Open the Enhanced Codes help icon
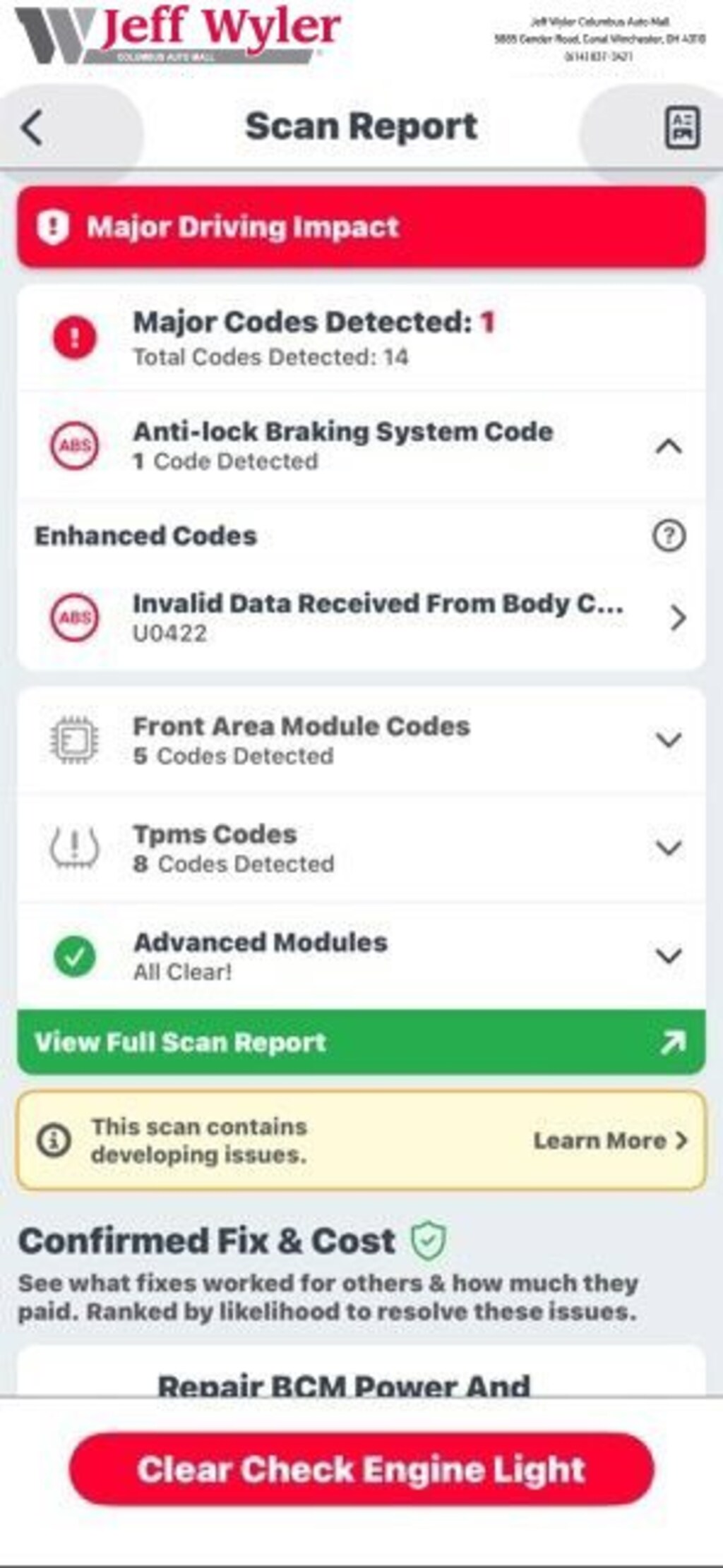Image resolution: width=723 pixels, height=1568 pixels. (668, 536)
